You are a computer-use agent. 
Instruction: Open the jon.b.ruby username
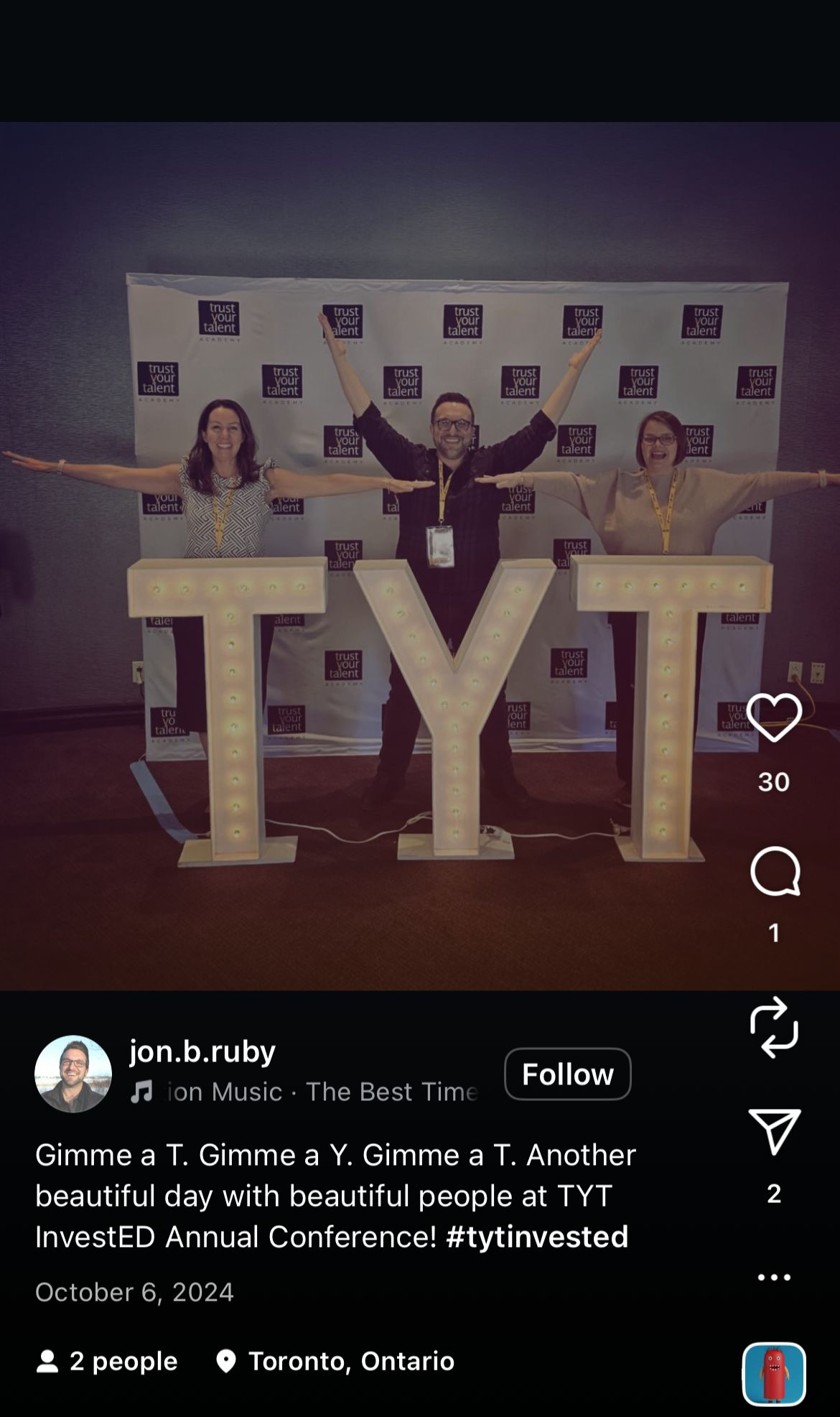coord(202,1051)
